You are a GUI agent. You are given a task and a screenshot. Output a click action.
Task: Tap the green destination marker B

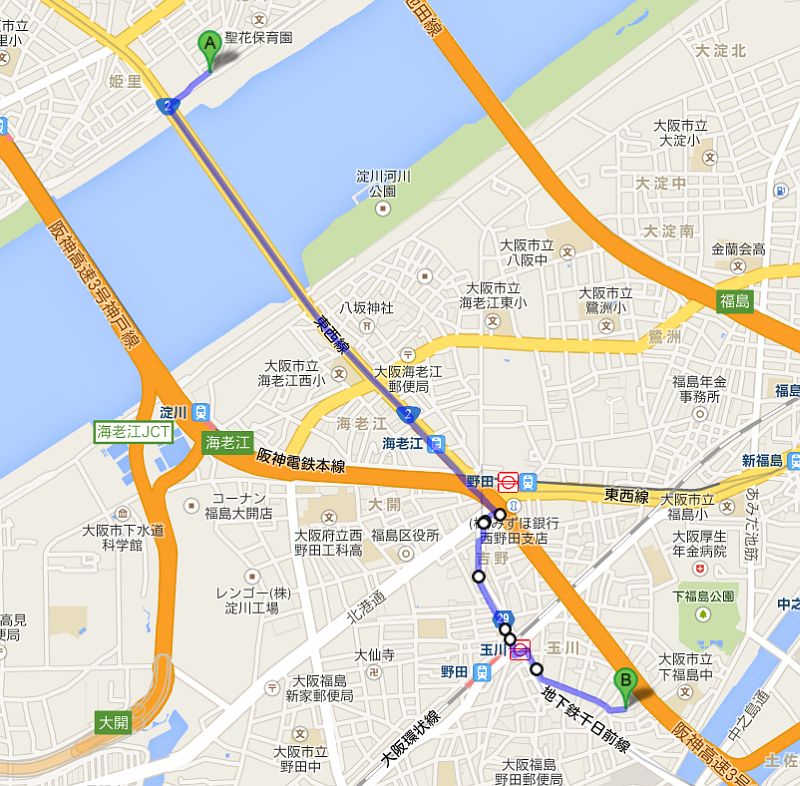pyautogui.click(x=626, y=683)
